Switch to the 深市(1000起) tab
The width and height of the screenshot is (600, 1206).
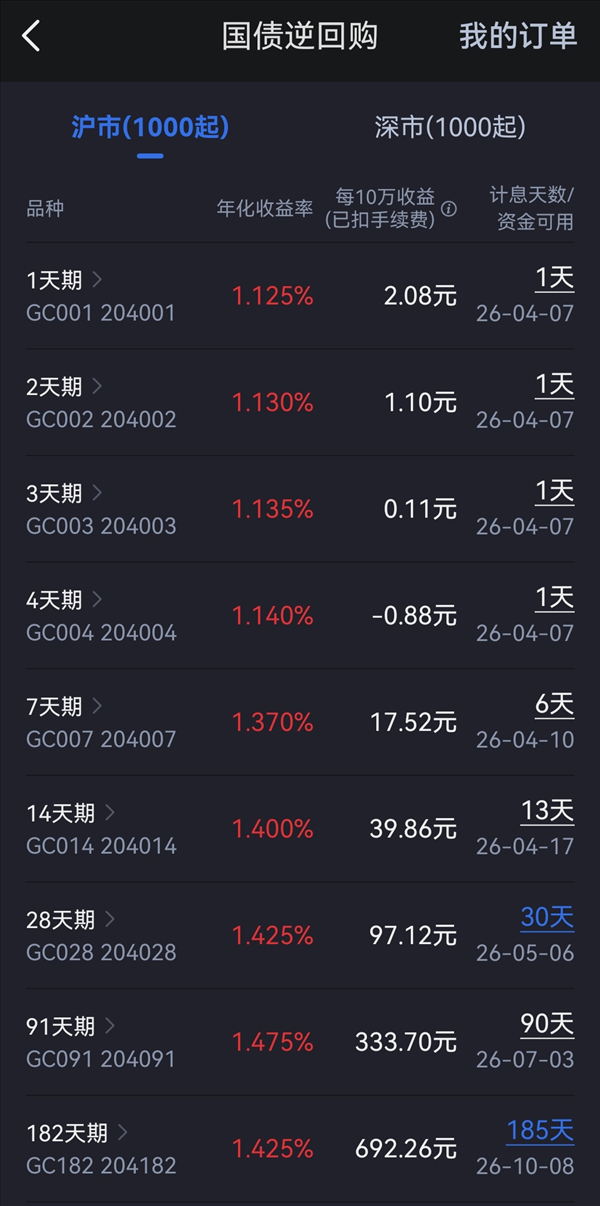(449, 127)
